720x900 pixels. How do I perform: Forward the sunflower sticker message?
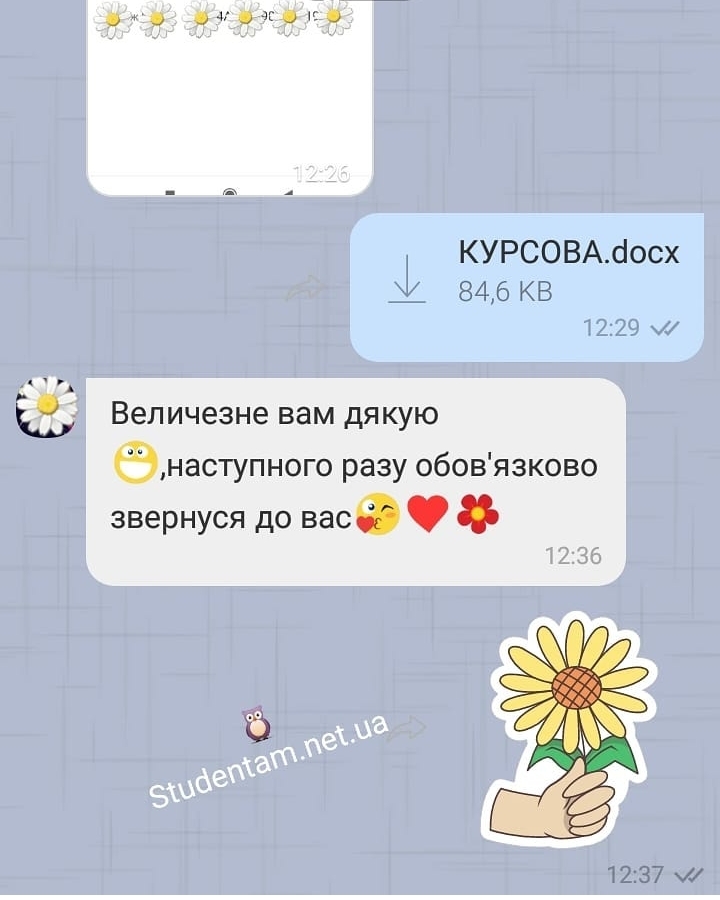pos(405,727)
